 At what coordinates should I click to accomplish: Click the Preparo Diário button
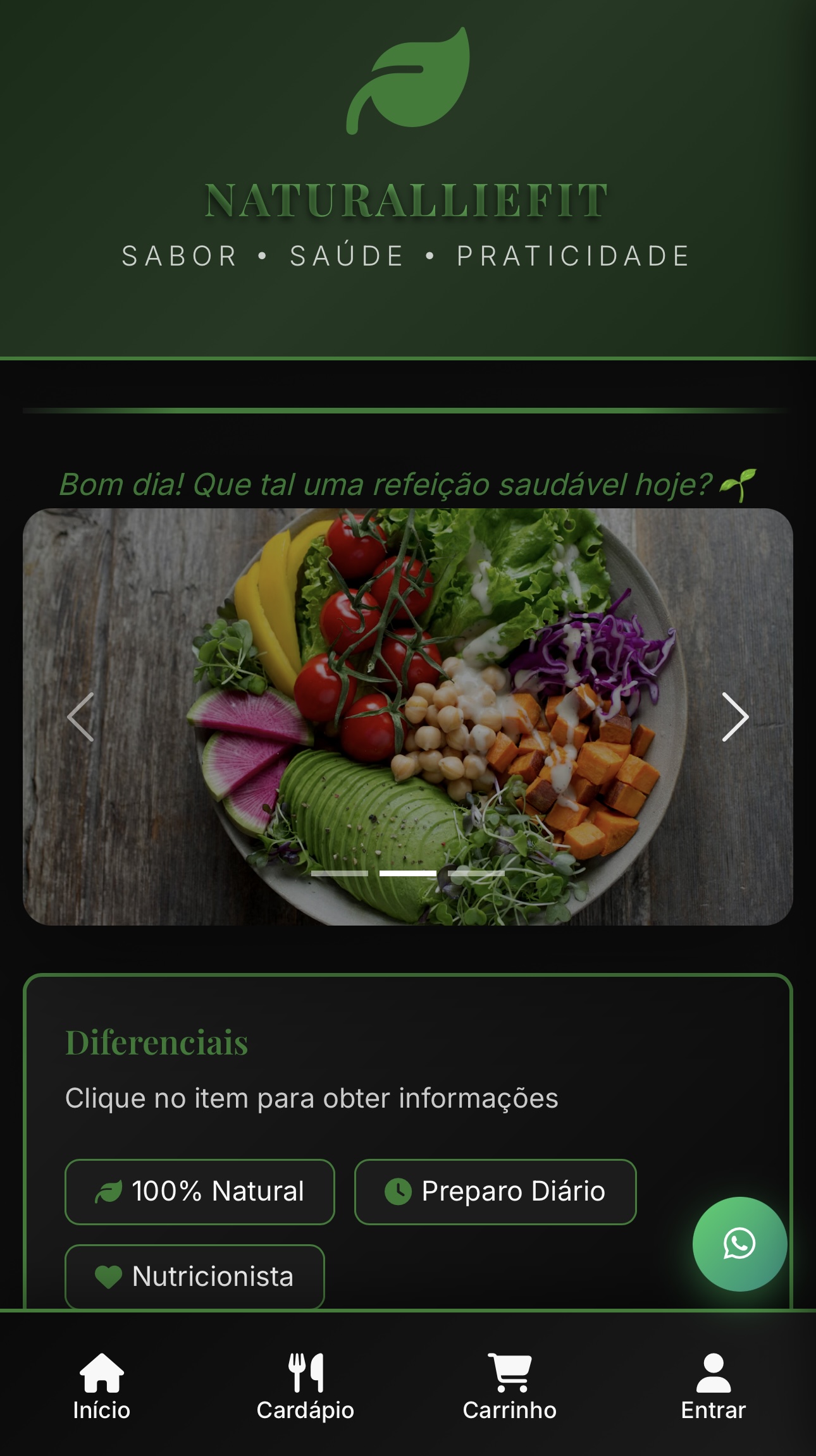[x=495, y=1192]
